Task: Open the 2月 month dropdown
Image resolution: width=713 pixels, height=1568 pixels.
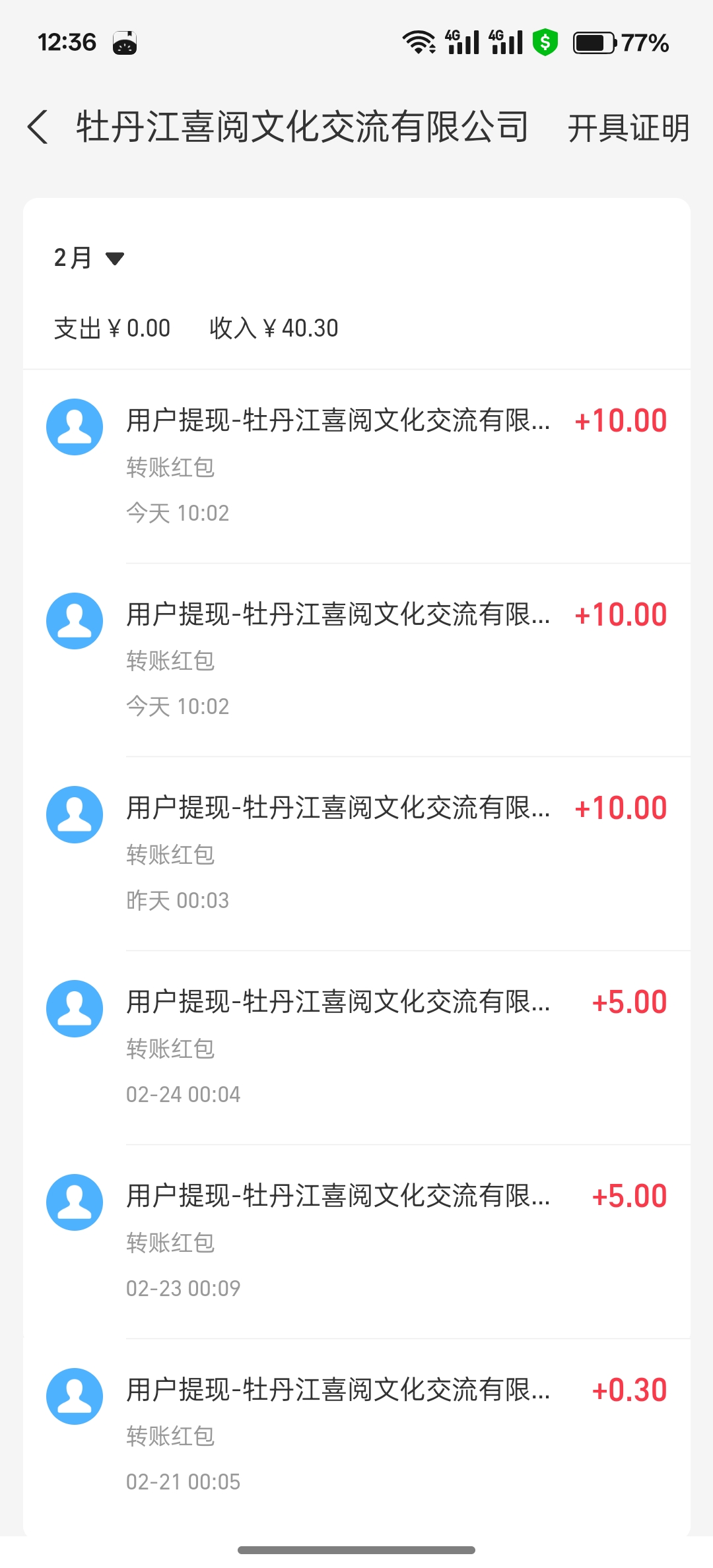Action: (x=89, y=258)
